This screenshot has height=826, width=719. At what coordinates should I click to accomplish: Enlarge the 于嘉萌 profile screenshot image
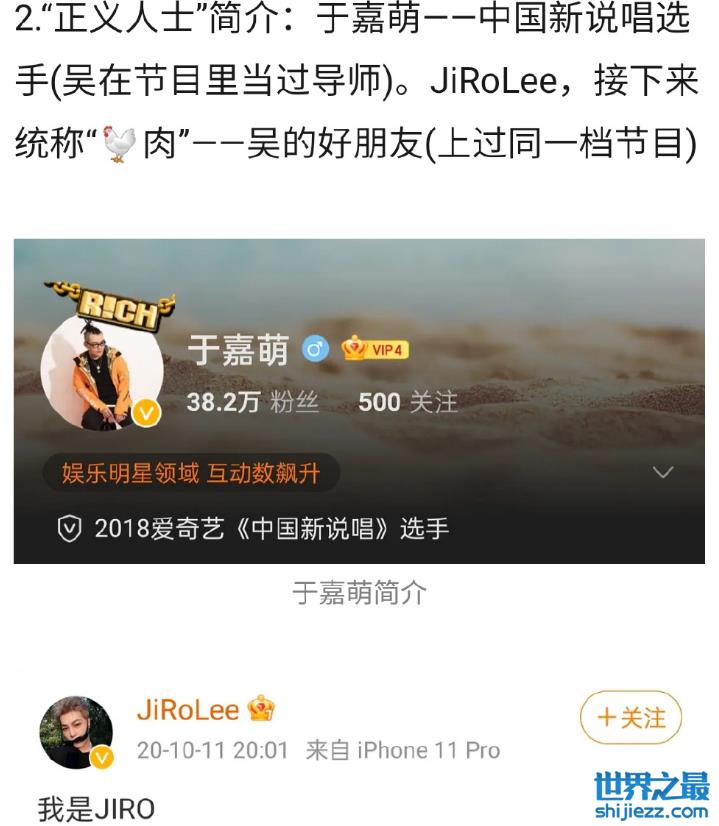(360, 400)
